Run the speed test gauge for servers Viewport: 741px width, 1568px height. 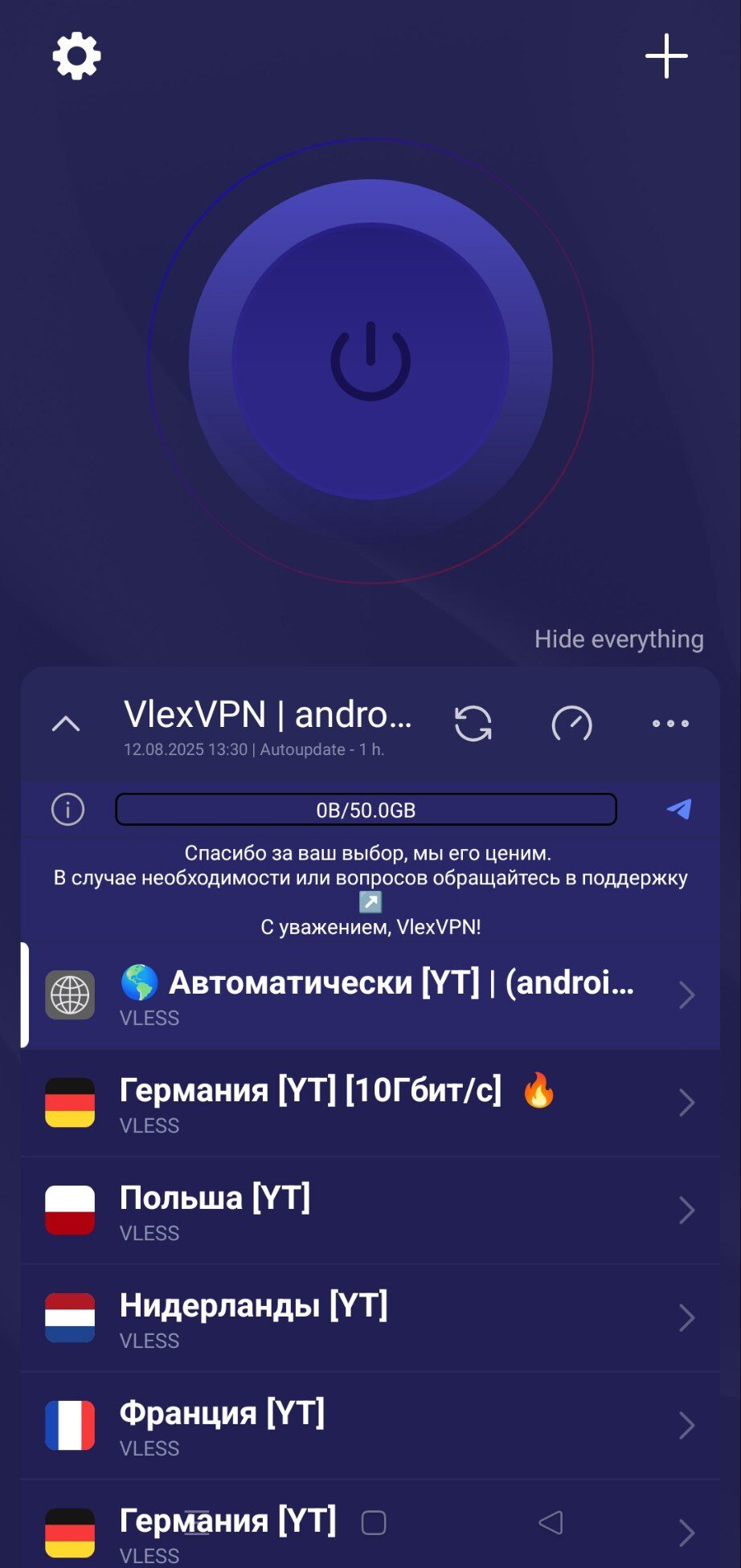(x=571, y=723)
